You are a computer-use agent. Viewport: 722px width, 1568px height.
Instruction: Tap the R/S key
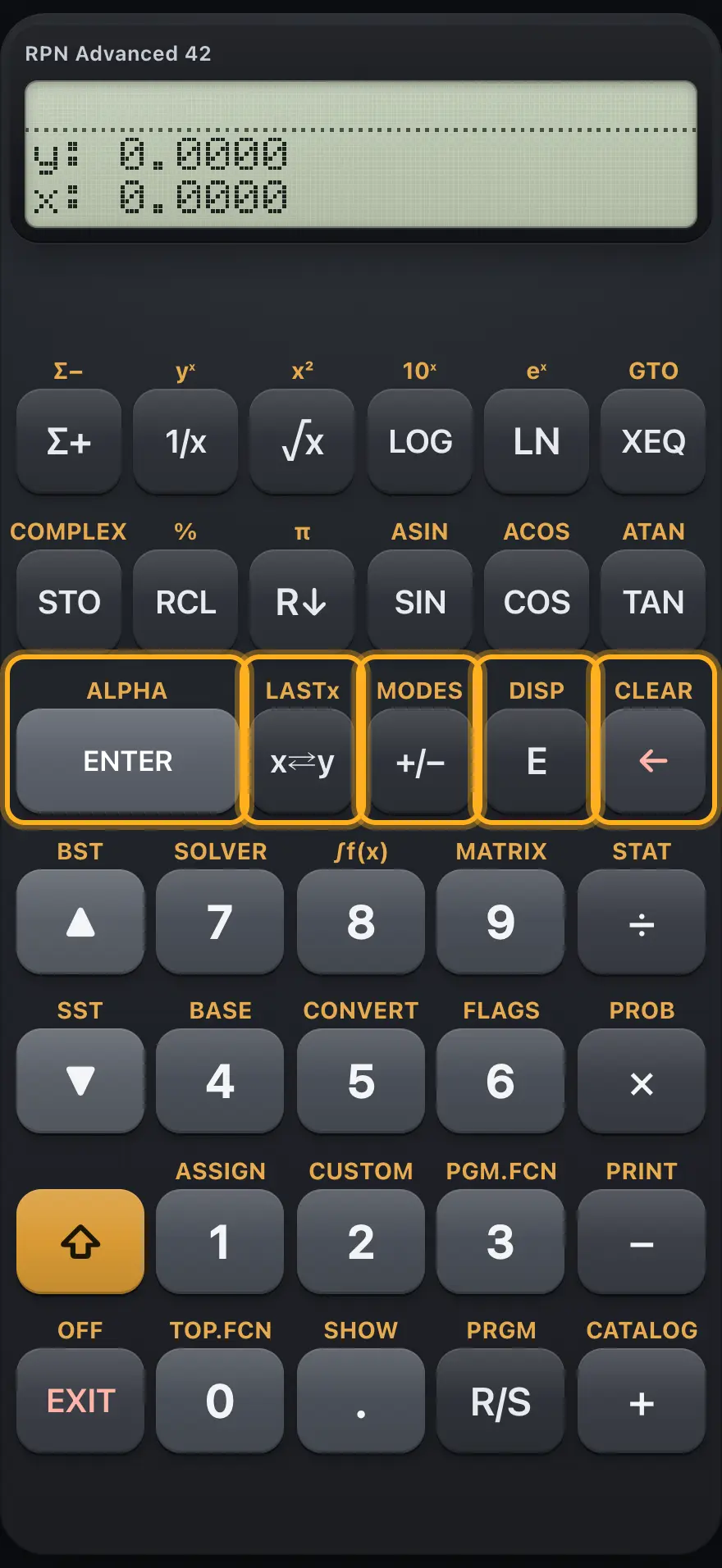pos(500,1400)
